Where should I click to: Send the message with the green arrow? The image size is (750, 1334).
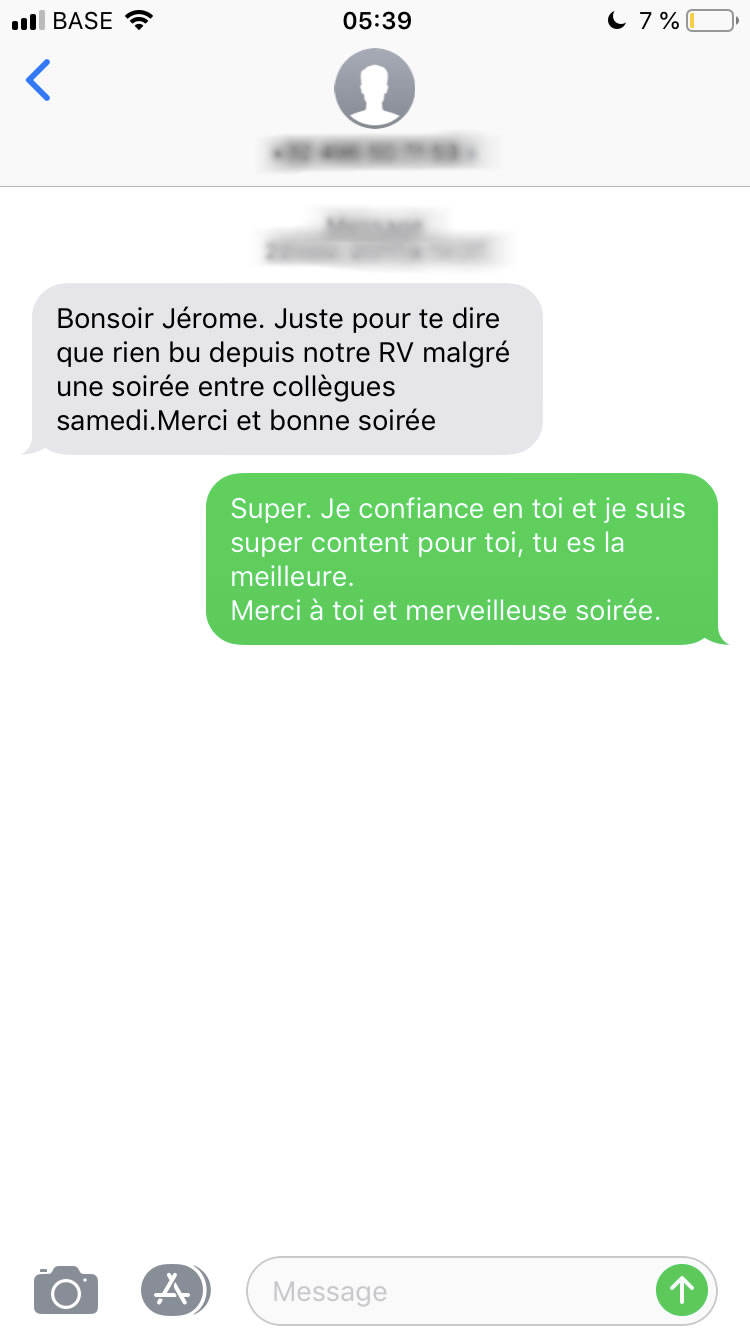tap(681, 1290)
